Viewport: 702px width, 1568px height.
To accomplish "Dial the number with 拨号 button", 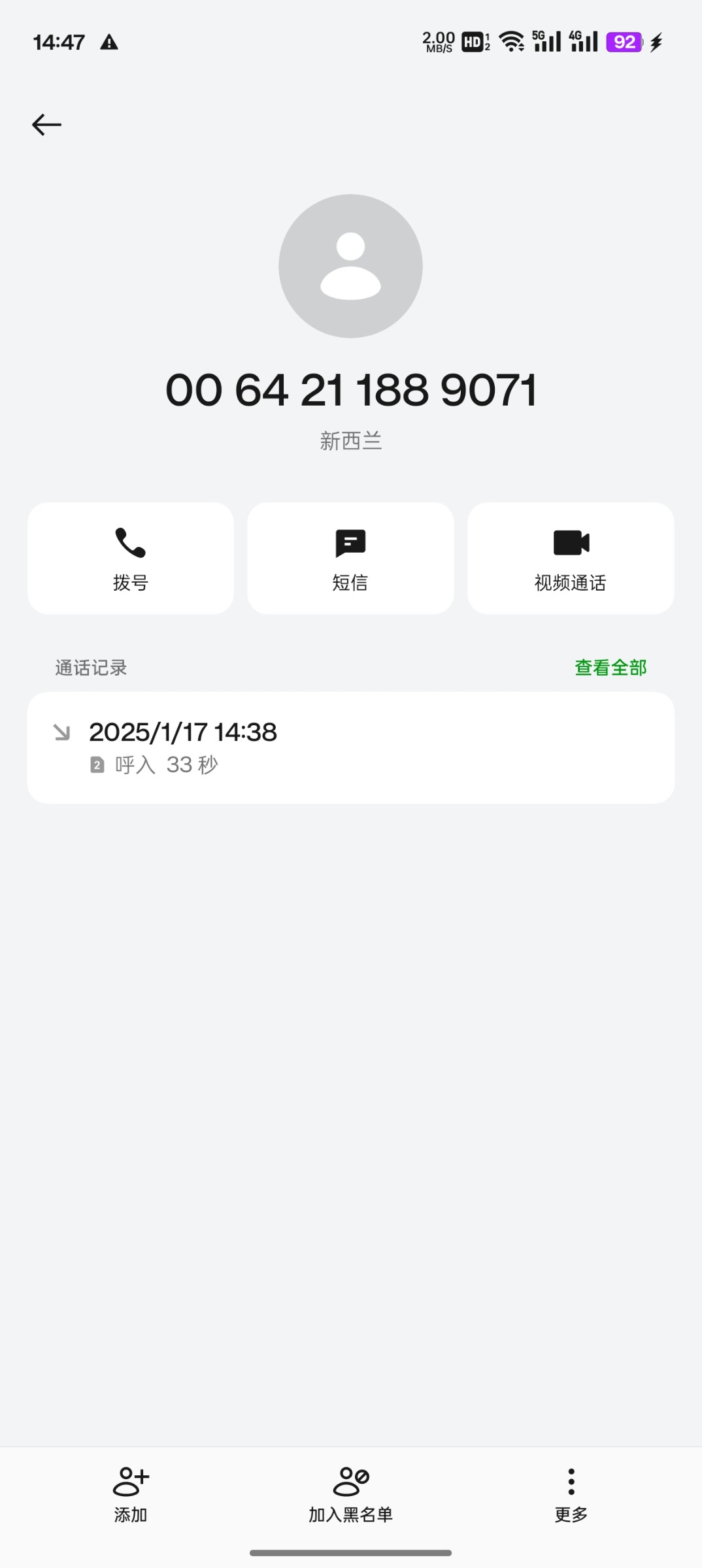I will (131, 558).
